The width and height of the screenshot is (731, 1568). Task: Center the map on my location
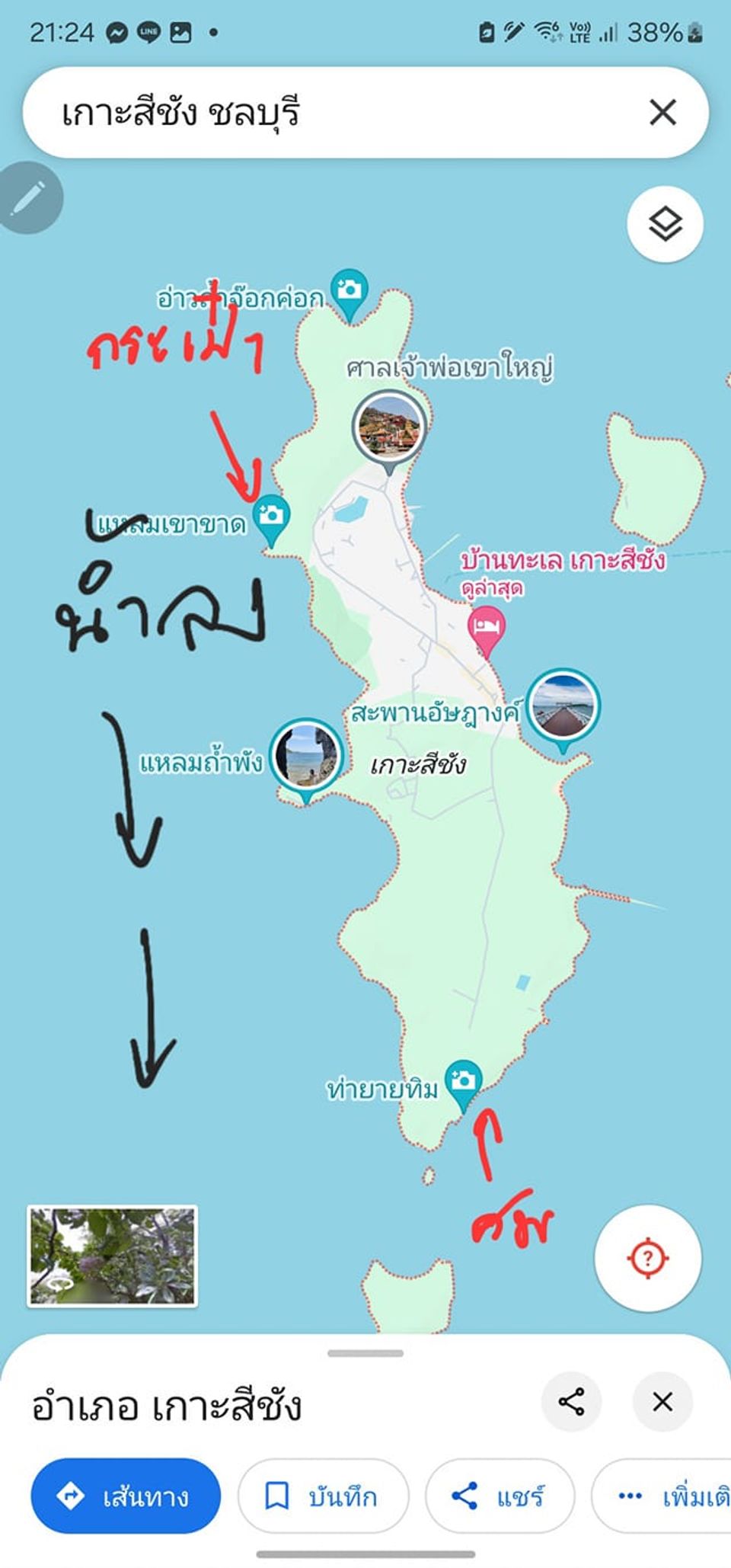click(x=647, y=1257)
